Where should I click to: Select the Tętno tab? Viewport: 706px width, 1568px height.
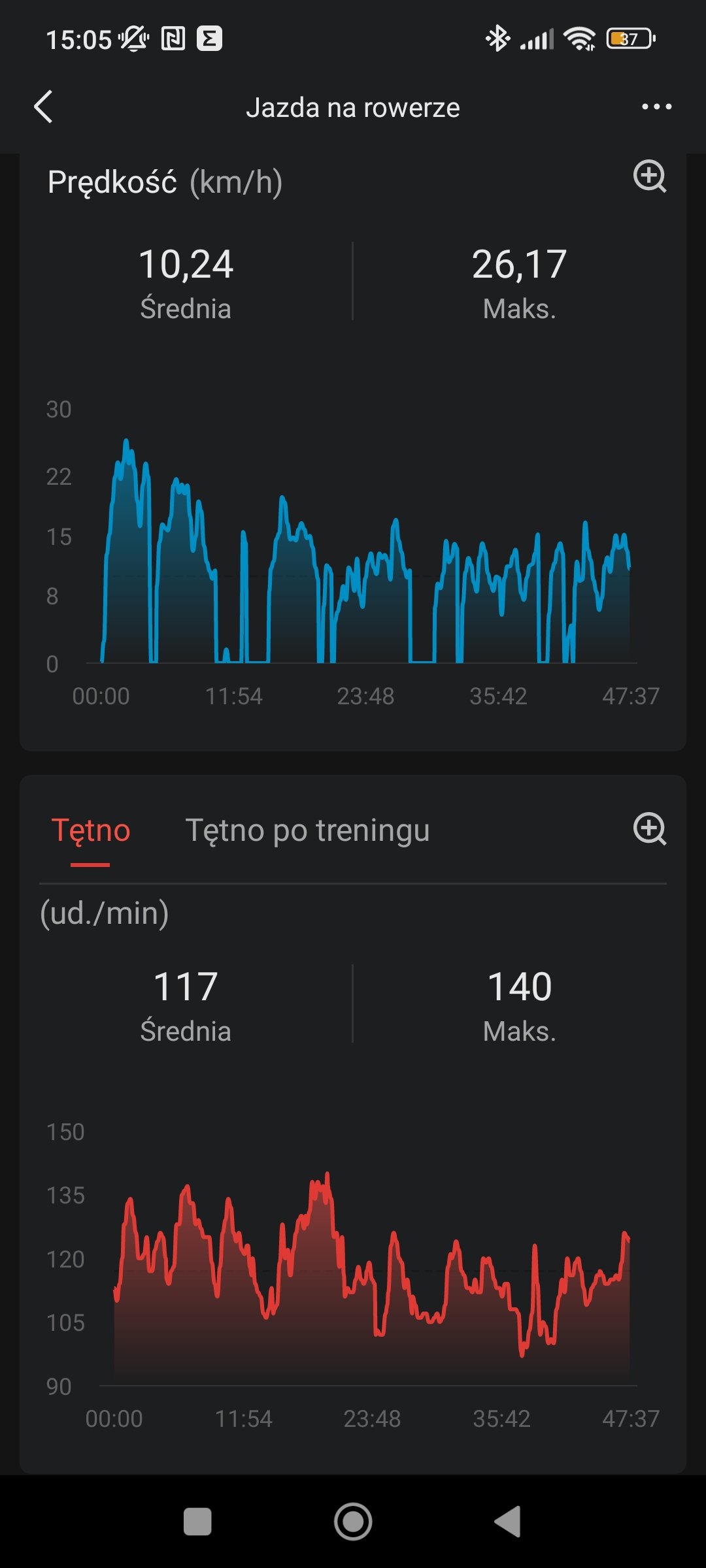click(x=91, y=830)
